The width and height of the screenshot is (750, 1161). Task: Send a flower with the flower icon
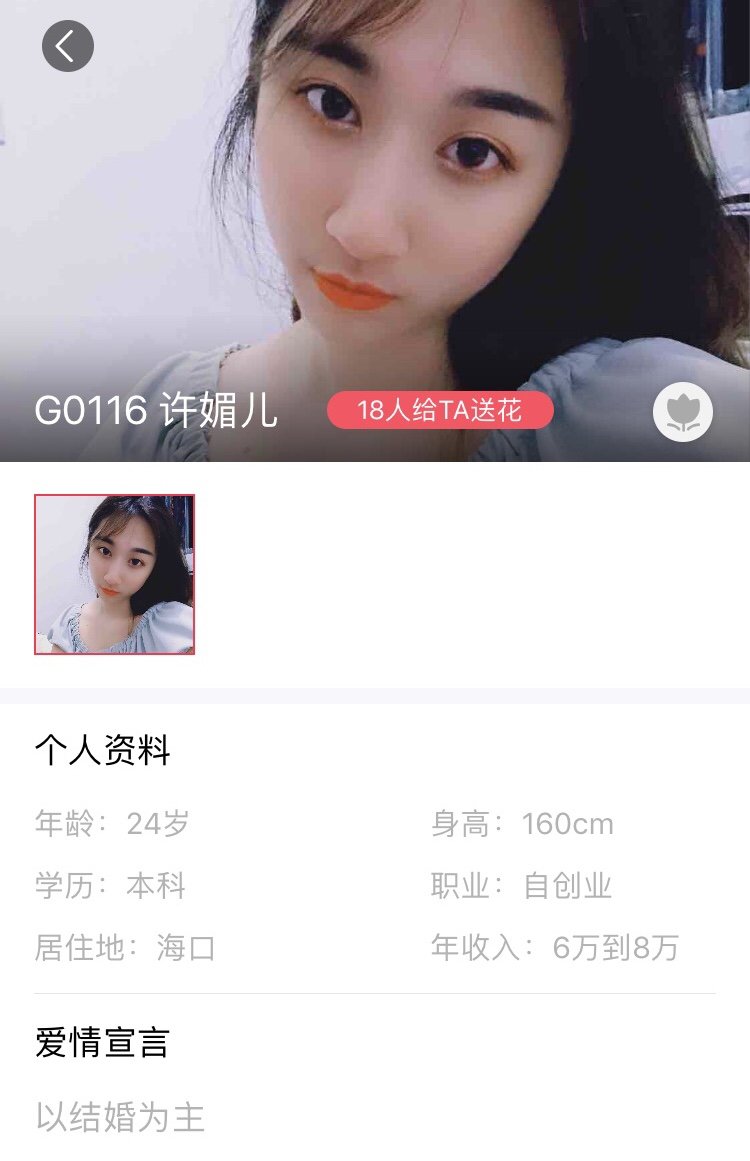pyautogui.click(x=683, y=412)
